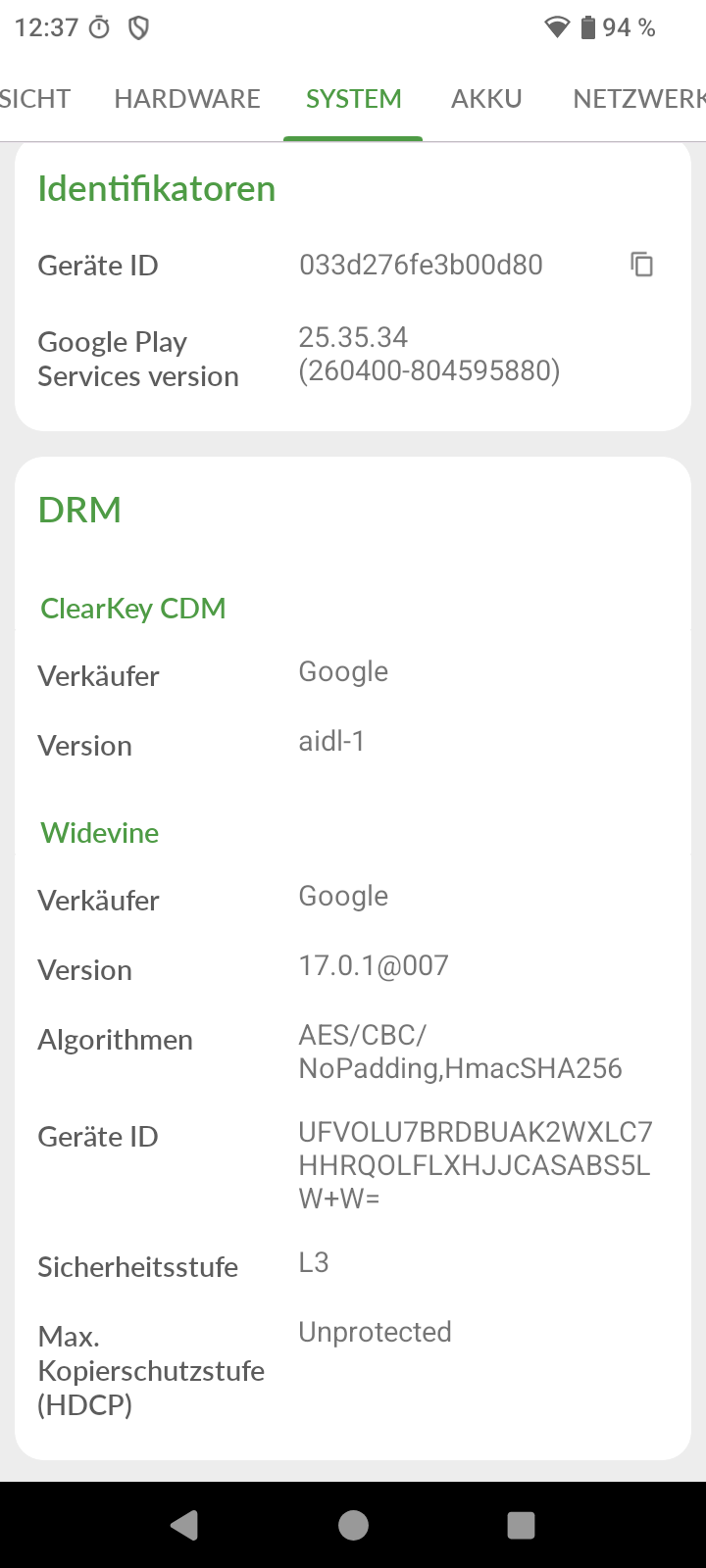Copy the Geräte ID value

click(x=641, y=265)
